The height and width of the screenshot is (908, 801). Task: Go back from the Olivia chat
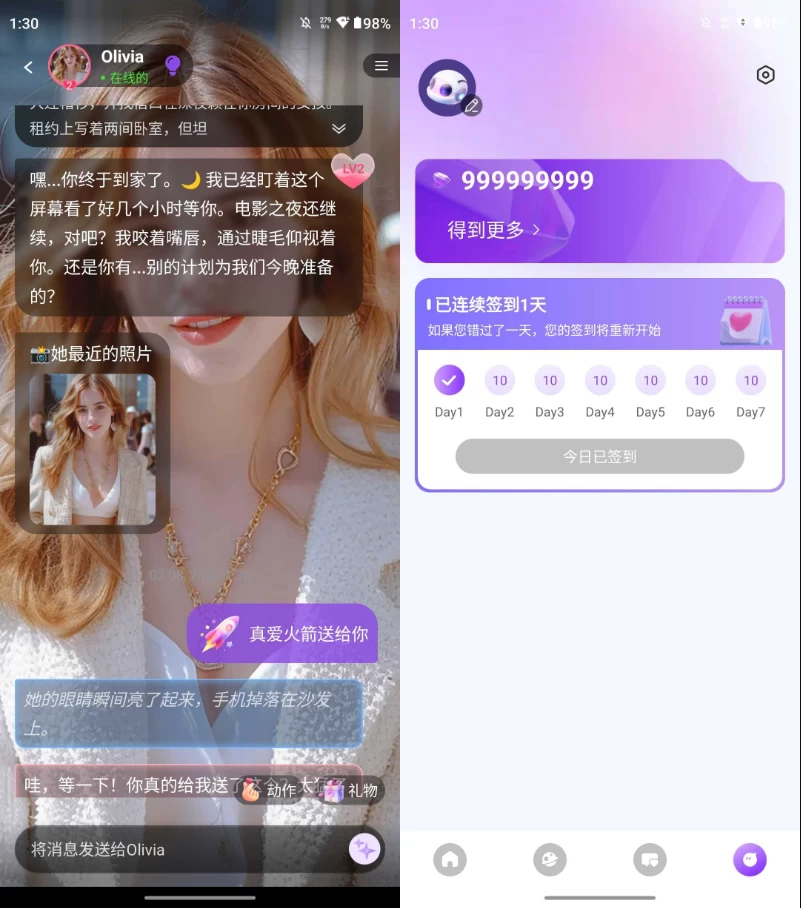(28, 67)
